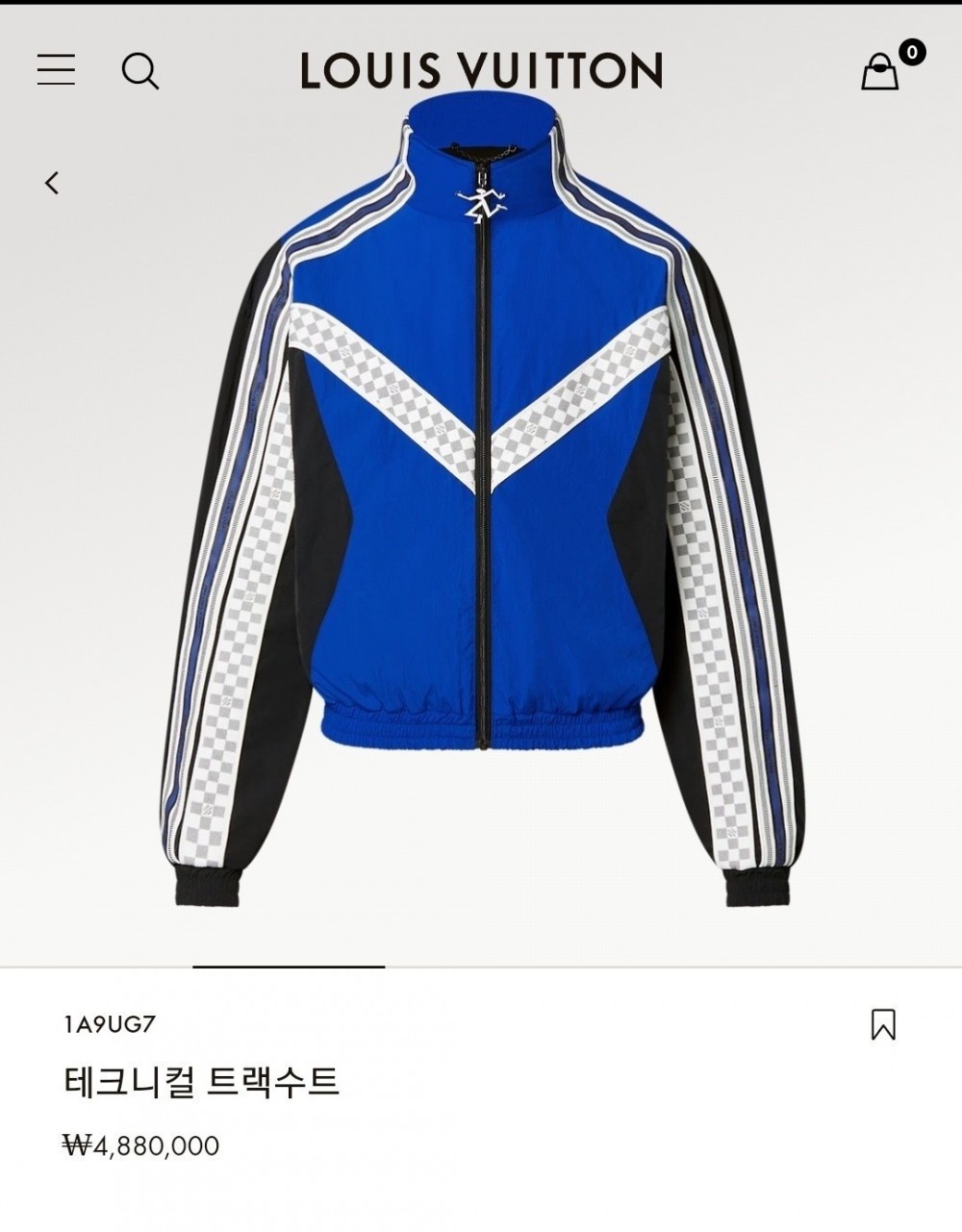
Task: Open the search icon
Action: (139, 71)
